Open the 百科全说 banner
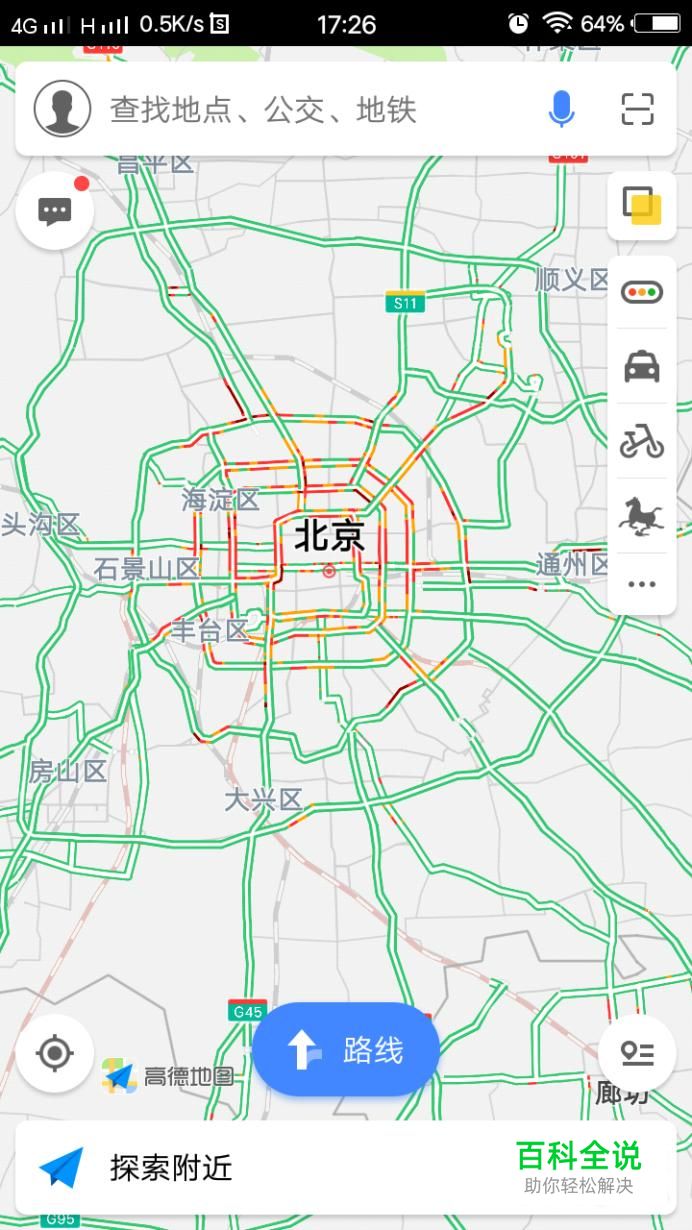 pos(579,1167)
